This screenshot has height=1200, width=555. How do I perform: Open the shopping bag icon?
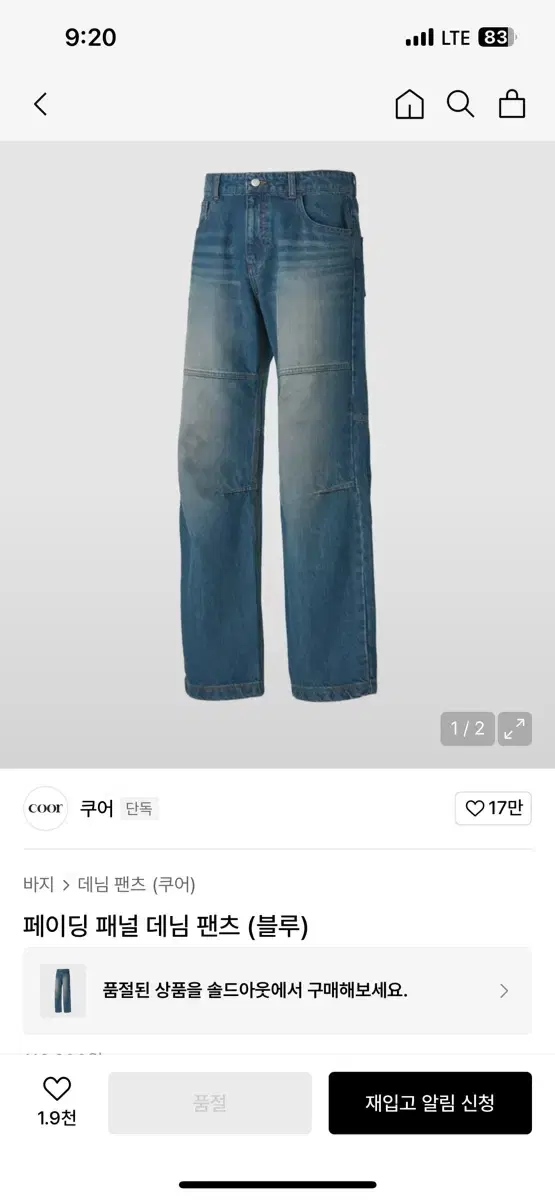pyautogui.click(x=512, y=104)
